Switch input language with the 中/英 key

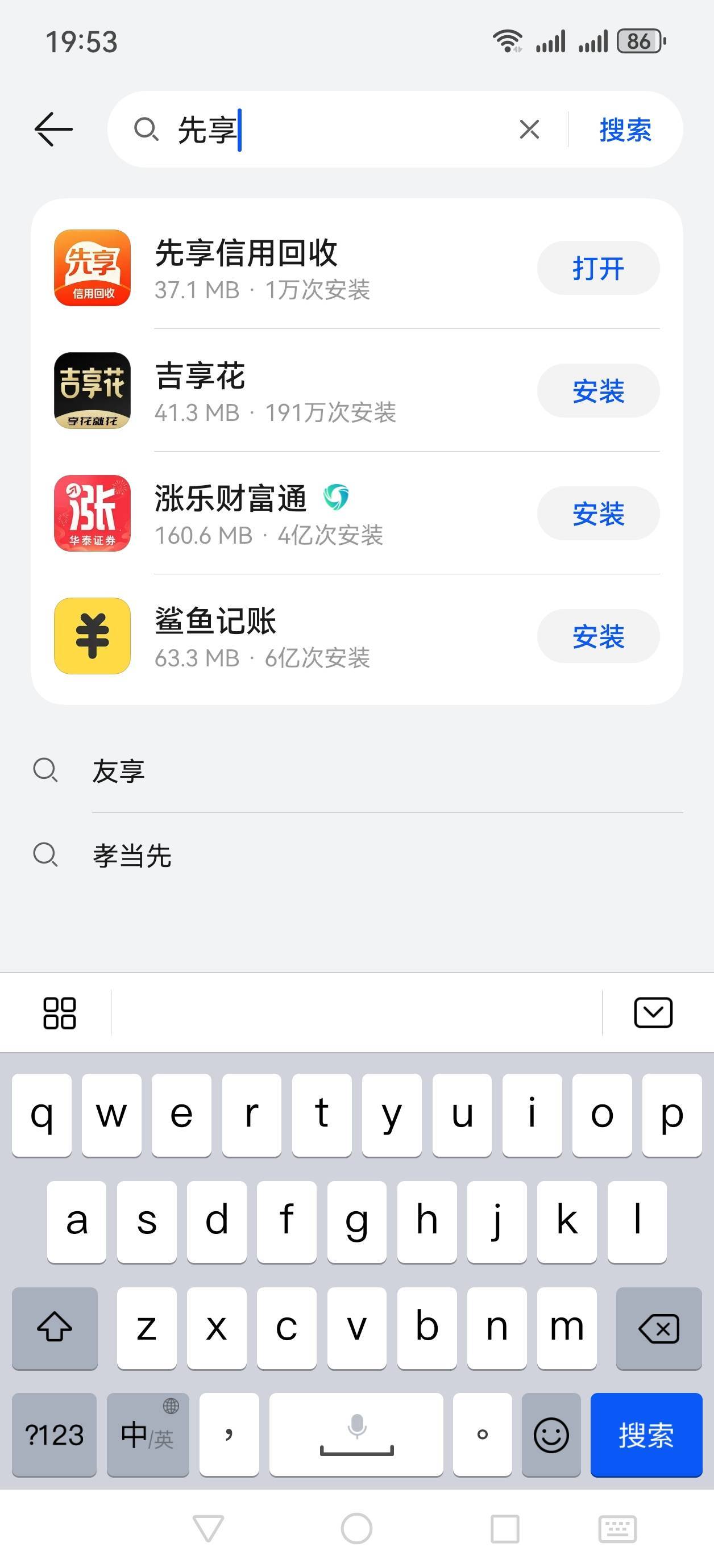click(147, 1434)
